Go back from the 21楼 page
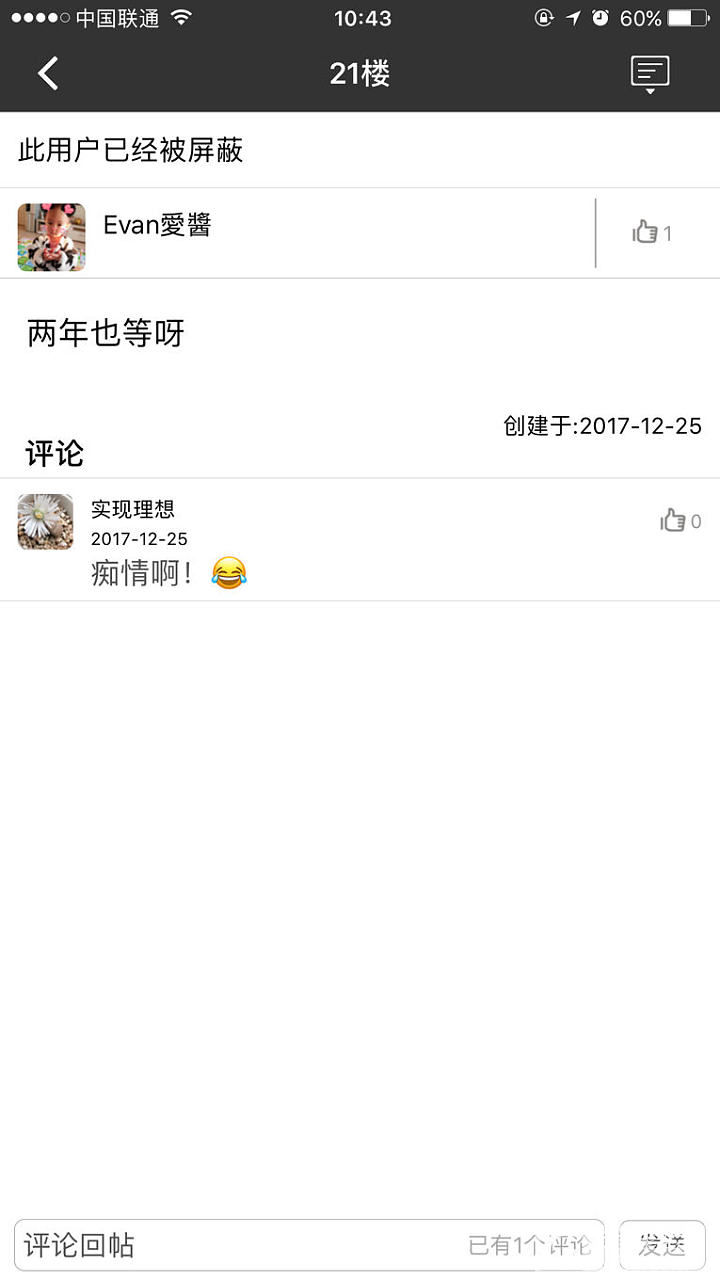Image resolution: width=720 pixels, height=1280 pixels. (48, 73)
